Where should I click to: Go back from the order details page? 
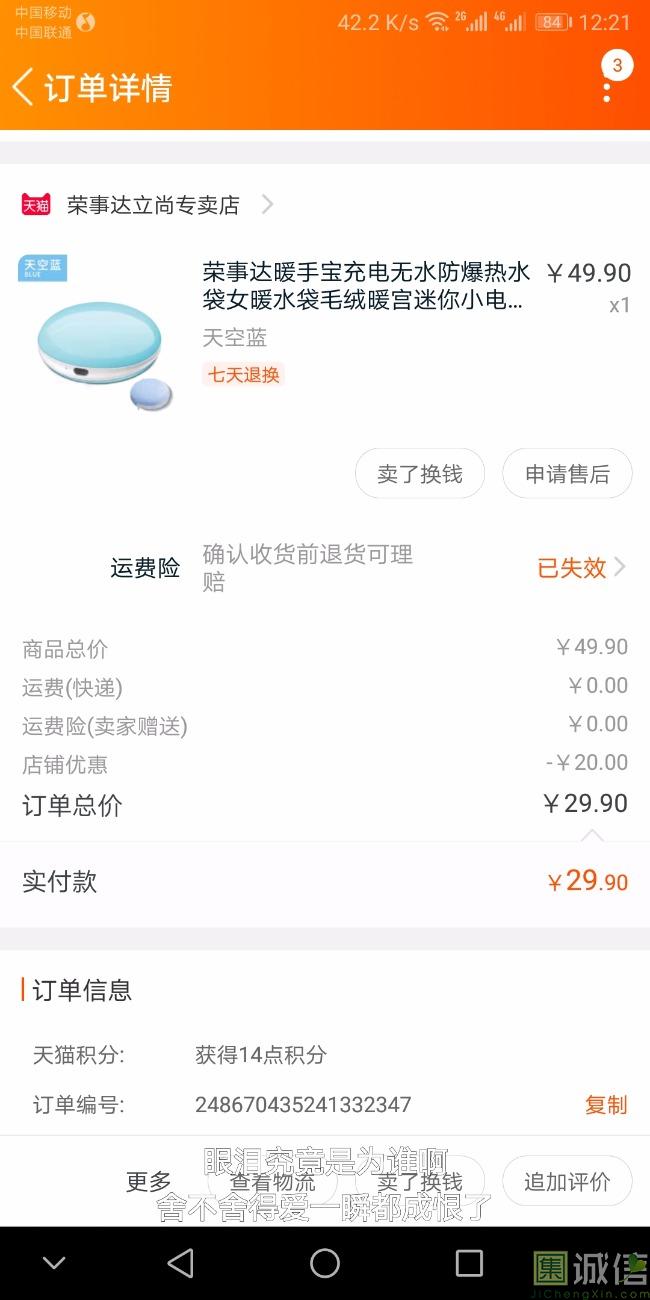point(24,87)
